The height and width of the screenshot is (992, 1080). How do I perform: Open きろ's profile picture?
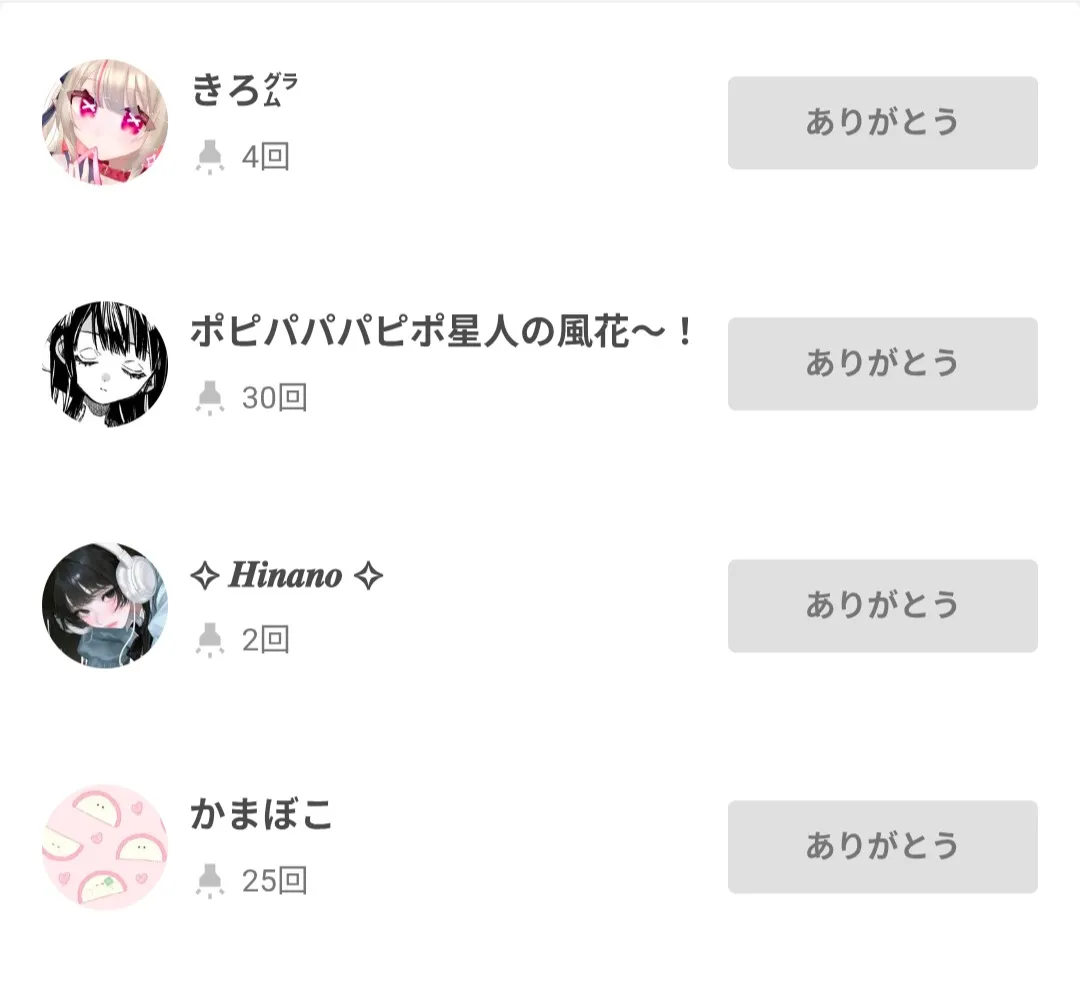[105, 122]
